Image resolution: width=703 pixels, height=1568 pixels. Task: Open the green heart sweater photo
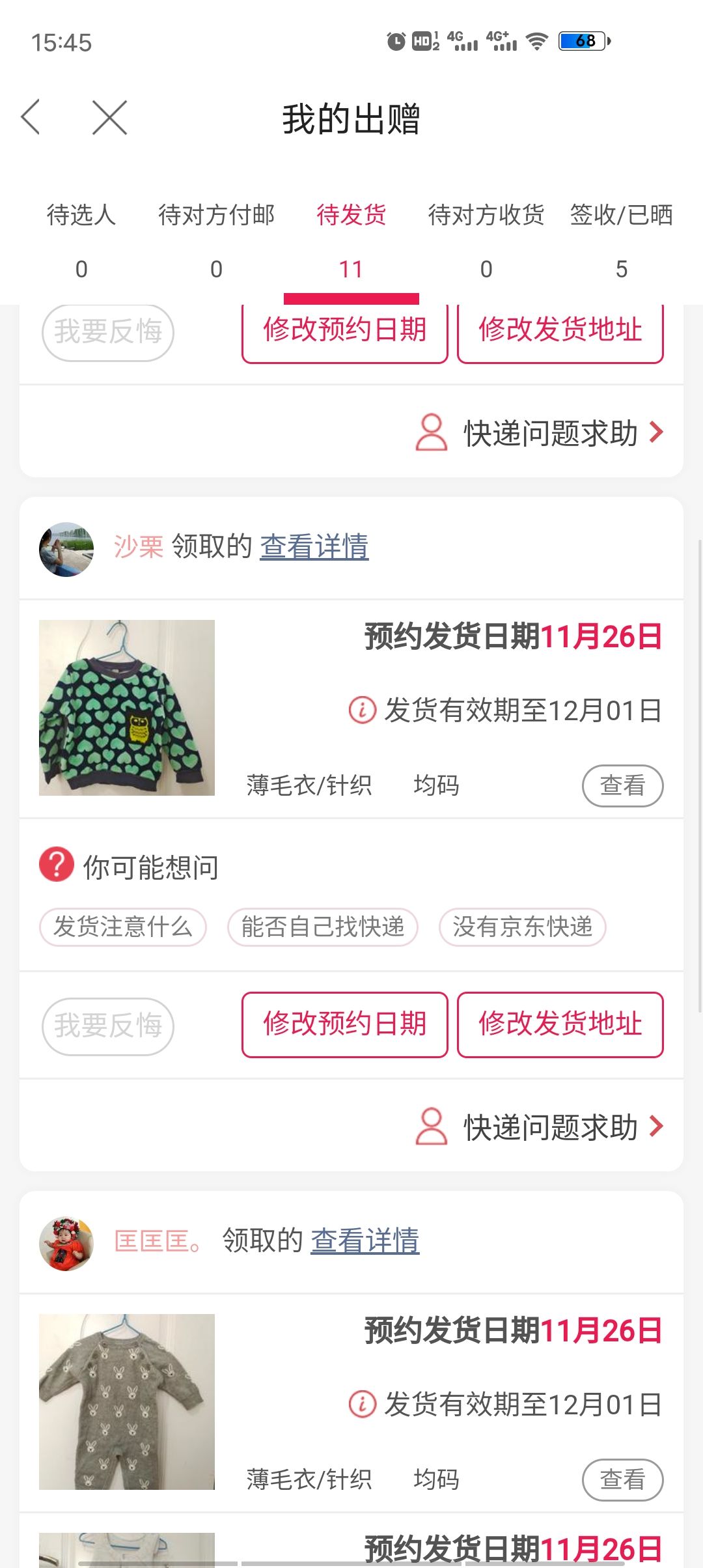(x=127, y=708)
